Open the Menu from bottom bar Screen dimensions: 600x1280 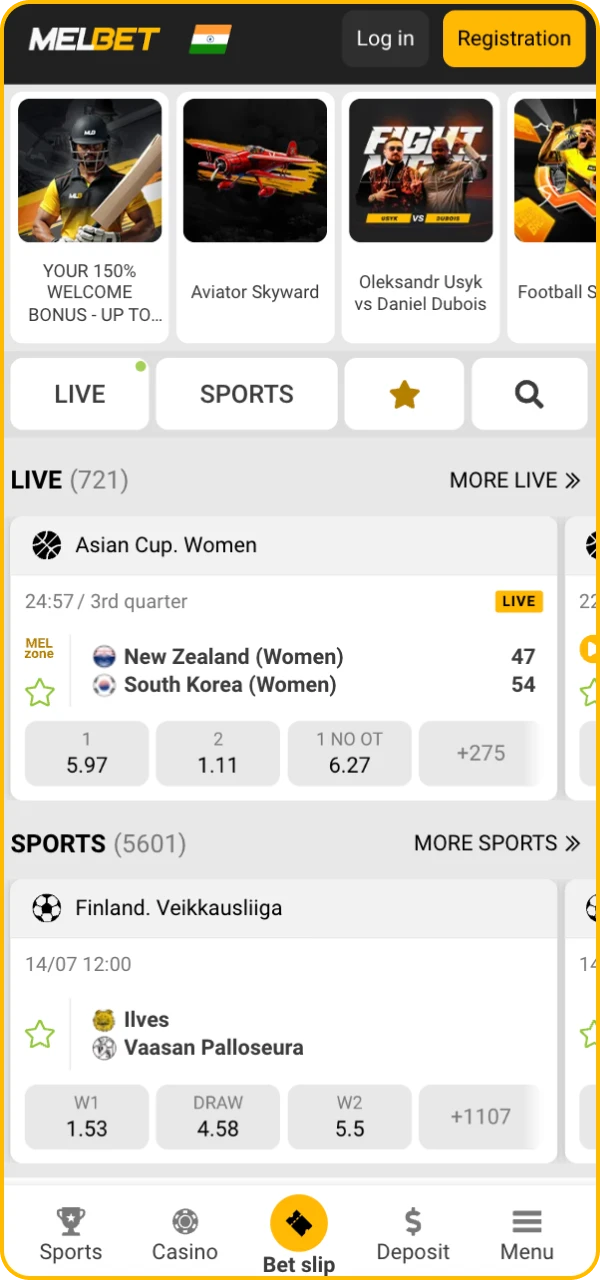(527, 1234)
